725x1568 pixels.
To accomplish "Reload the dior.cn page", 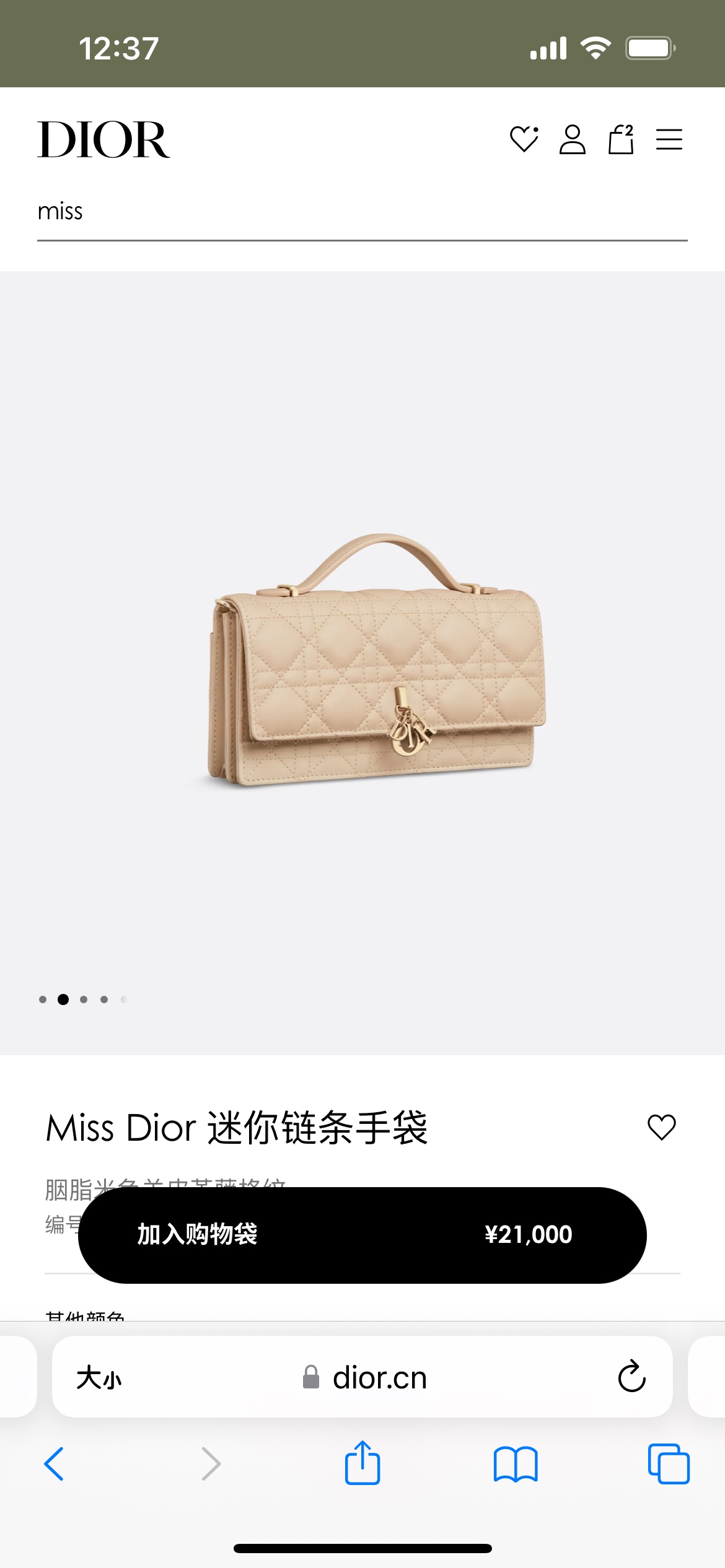I will coord(631,1377).
